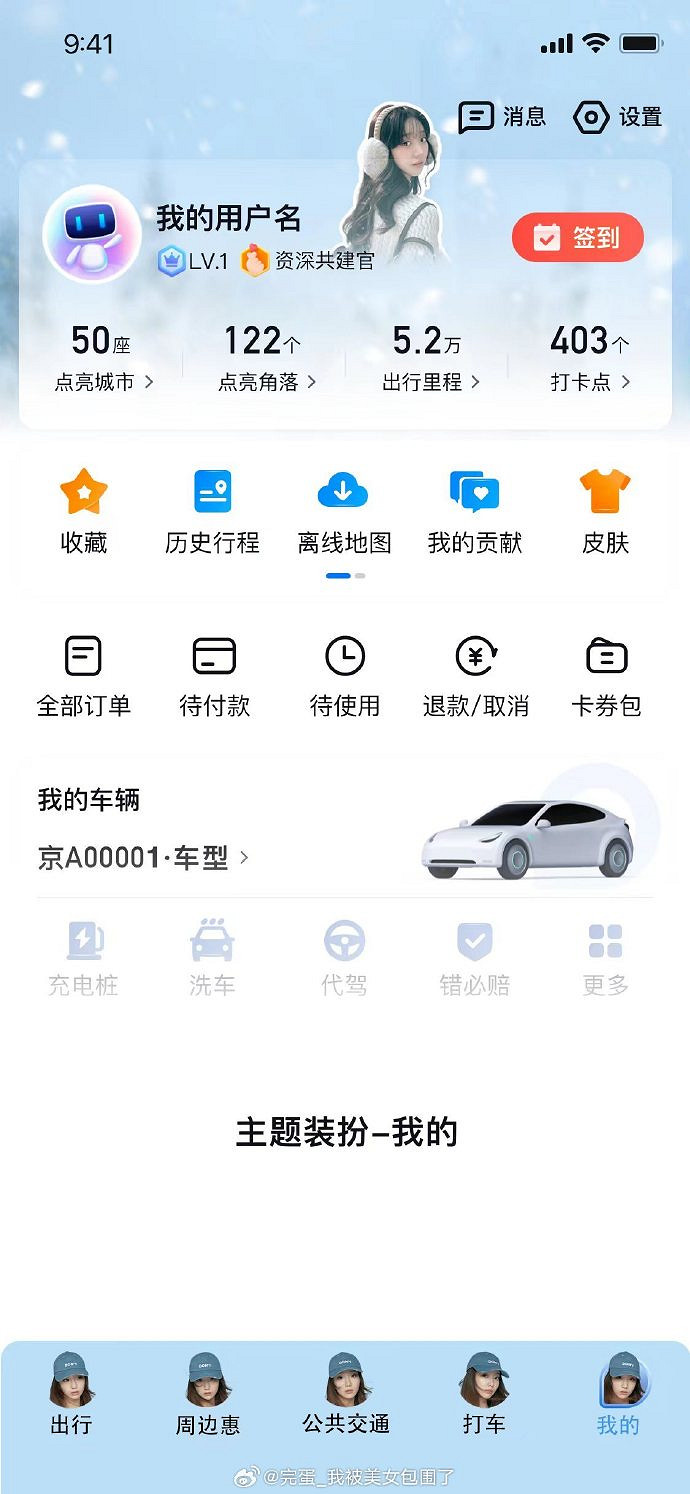Viewport: 690px width, 1494px height.
Task: Open 收藏 favorites
Action: click(83, 512)
